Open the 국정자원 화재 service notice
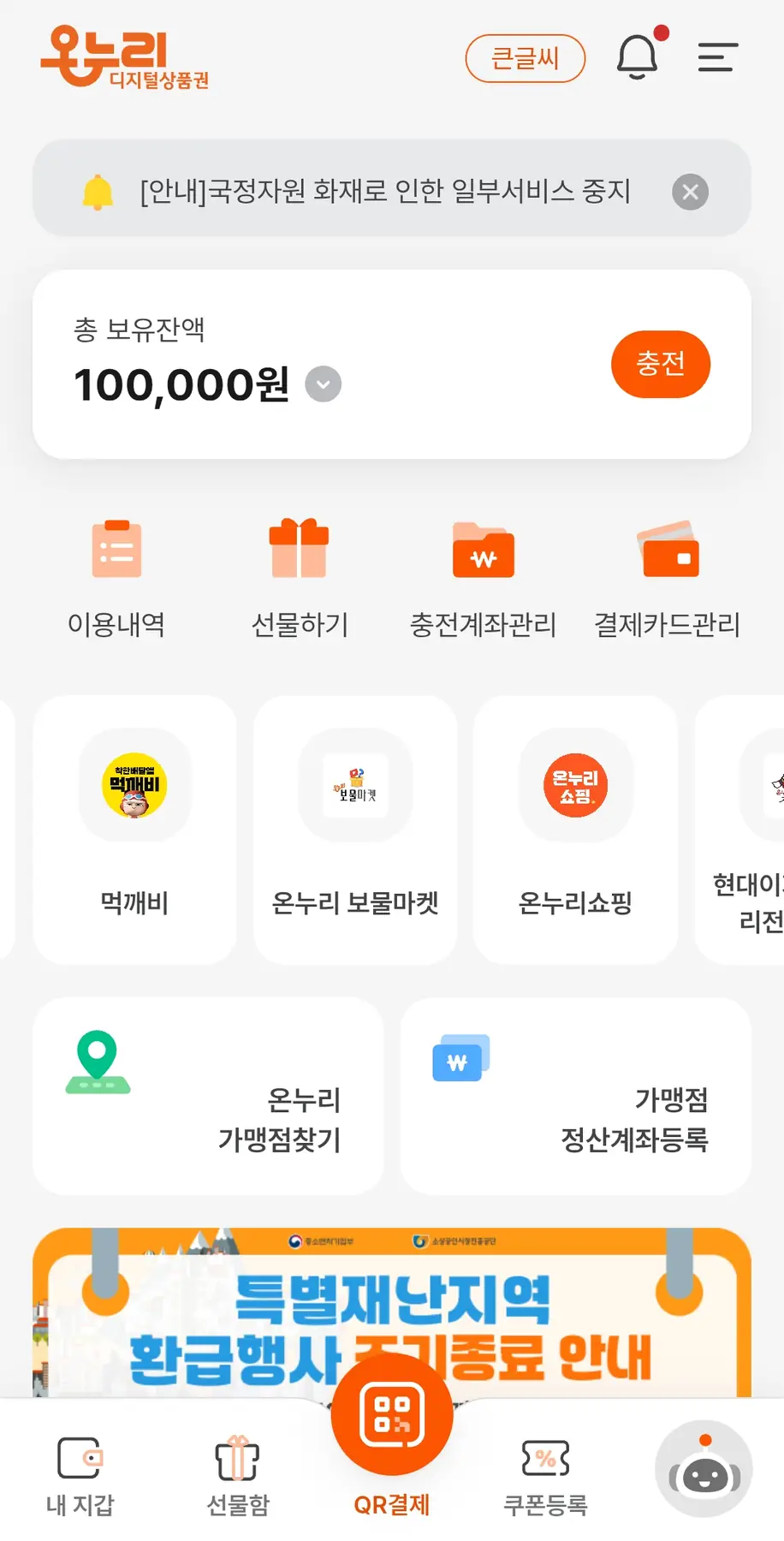The height and width of the screenshot is (1541, 784). [x=385, y=191]
